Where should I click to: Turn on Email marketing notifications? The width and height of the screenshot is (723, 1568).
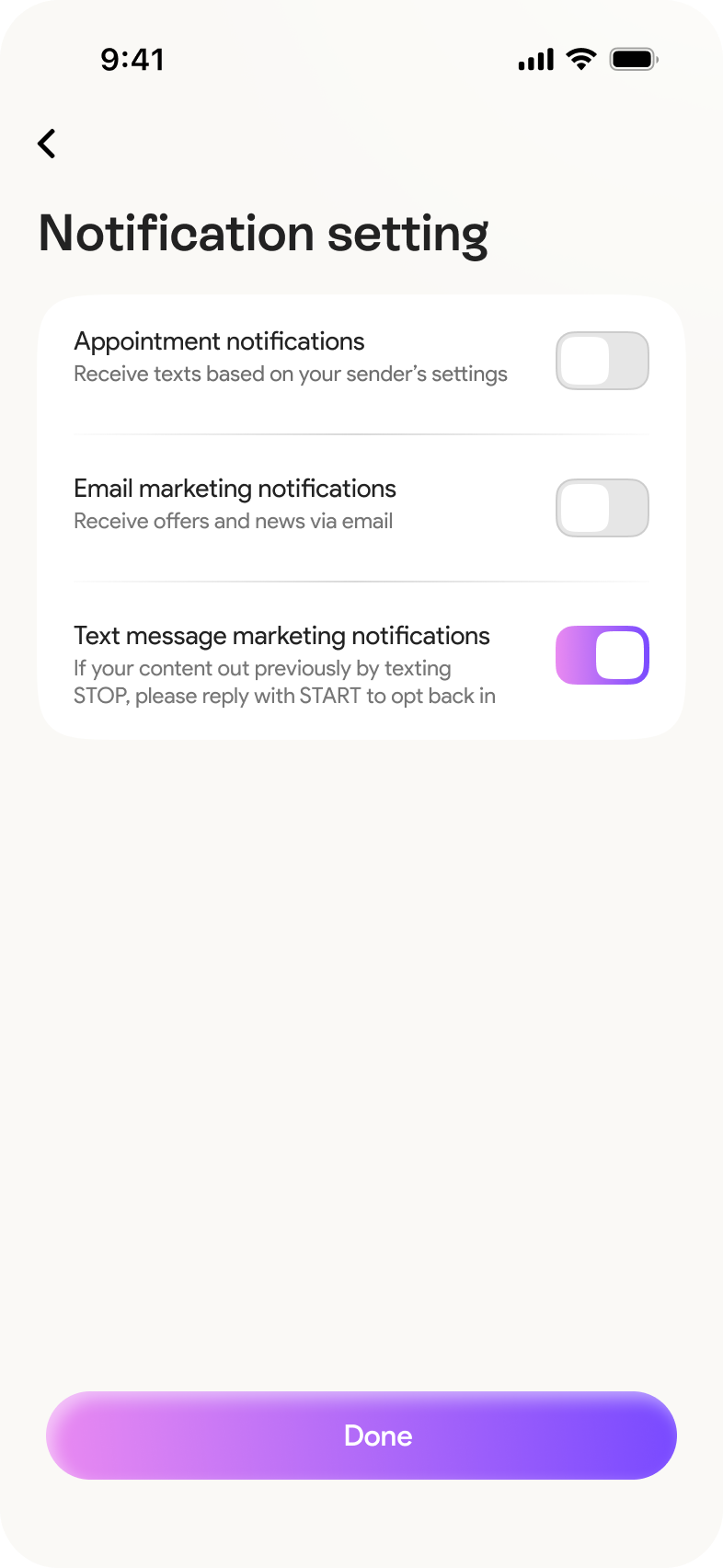click(x=602, y=508)
